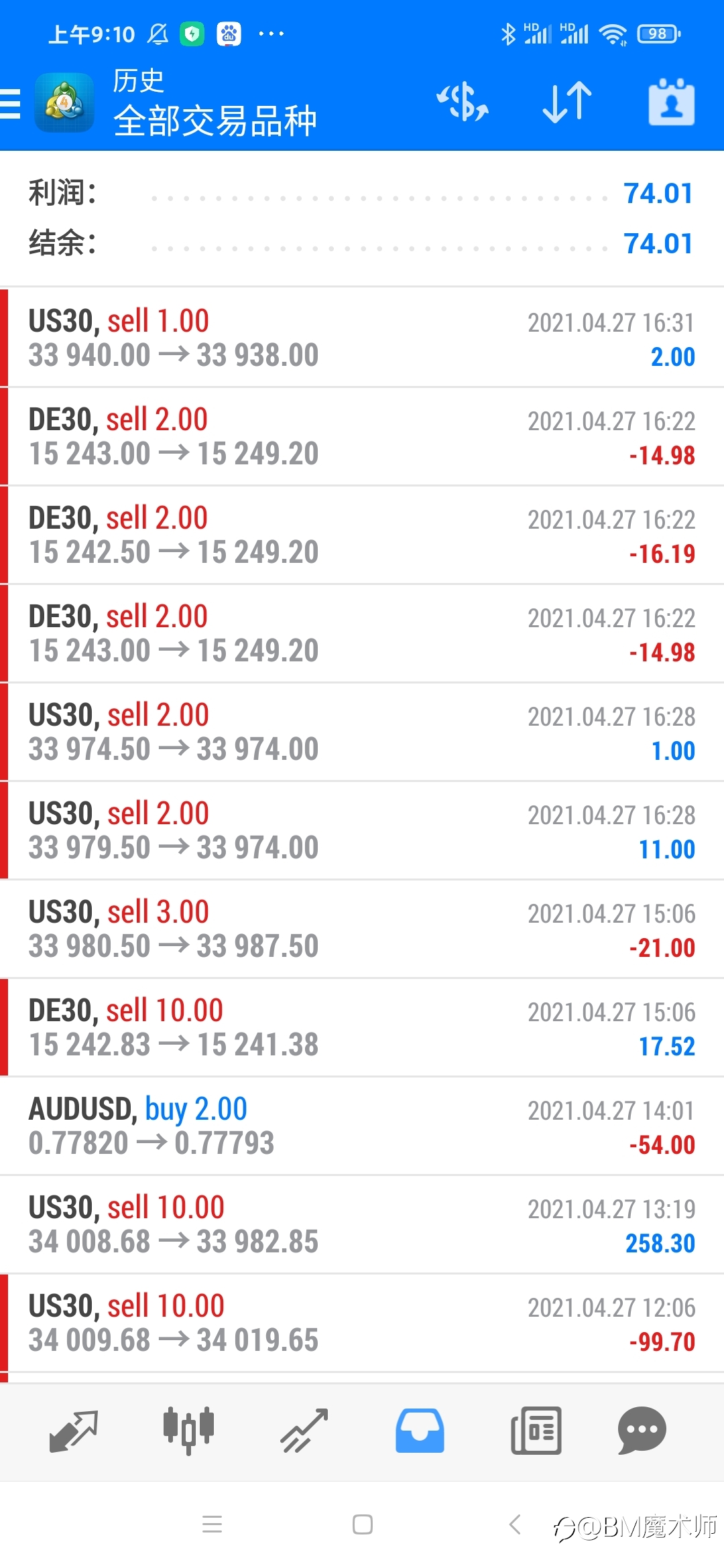Screen dimensions: 724x1568
Task: Open the chat messages tab
Action: coord(642,1431)
